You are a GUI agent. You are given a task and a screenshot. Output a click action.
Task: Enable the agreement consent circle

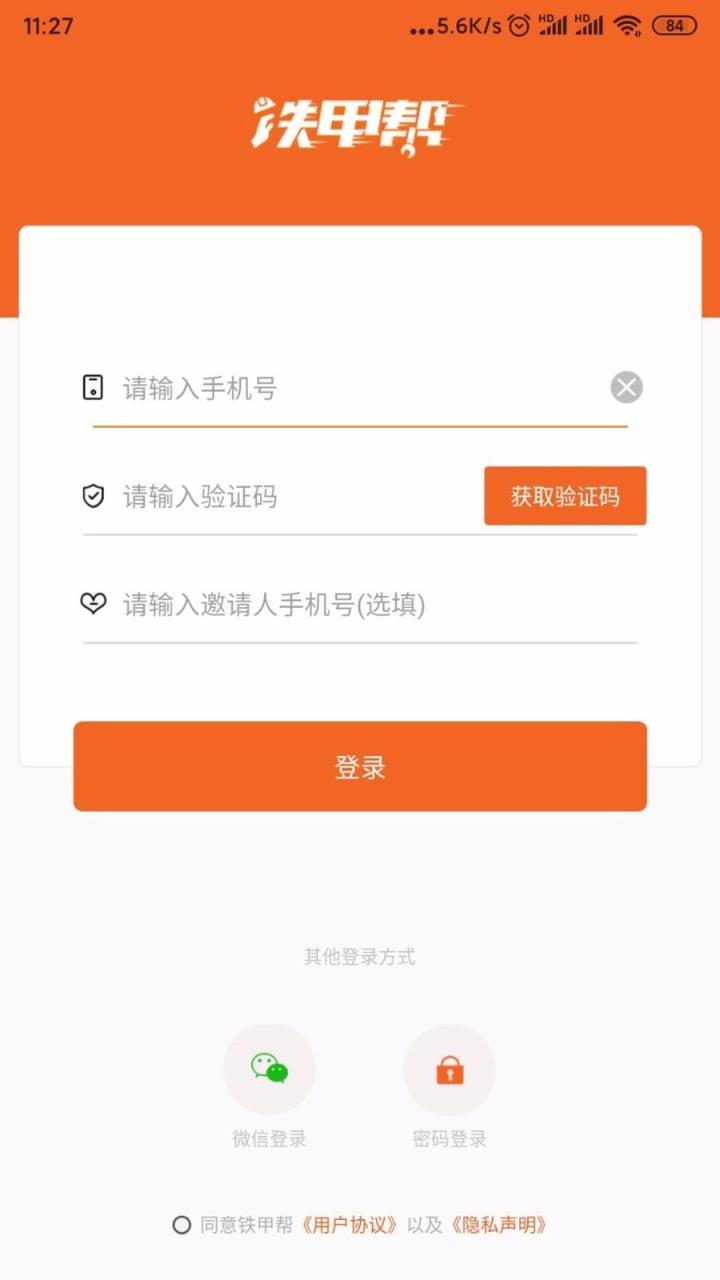coord(184,1223)
